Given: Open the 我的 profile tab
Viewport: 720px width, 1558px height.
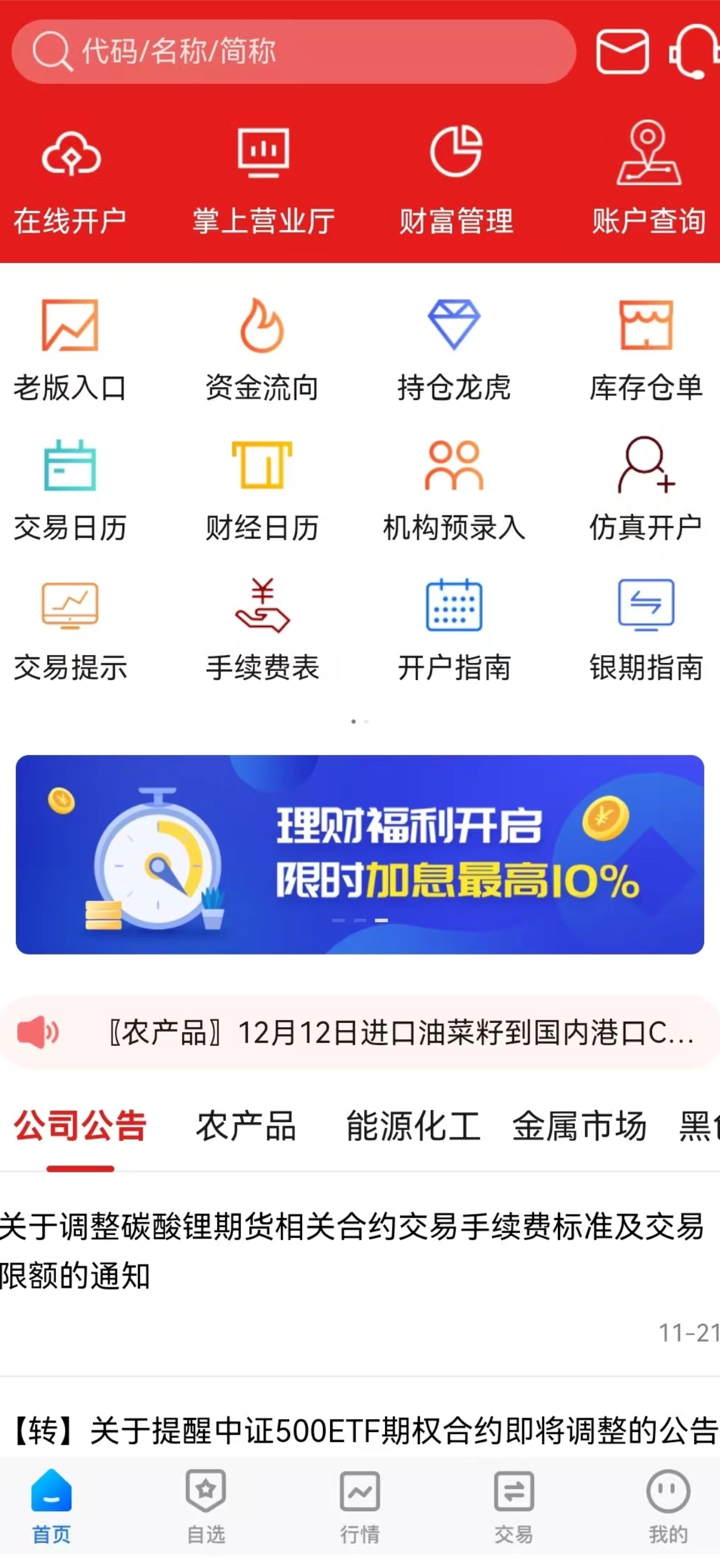Looking at the screenshot, I should point(668,1507).
